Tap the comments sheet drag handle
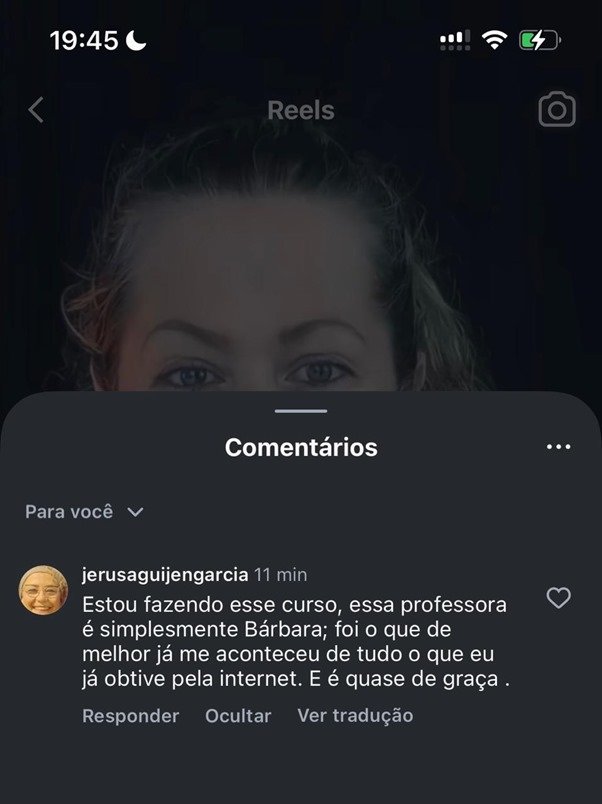Viewport: 602px width, 804px height. [x=301, y=411]
